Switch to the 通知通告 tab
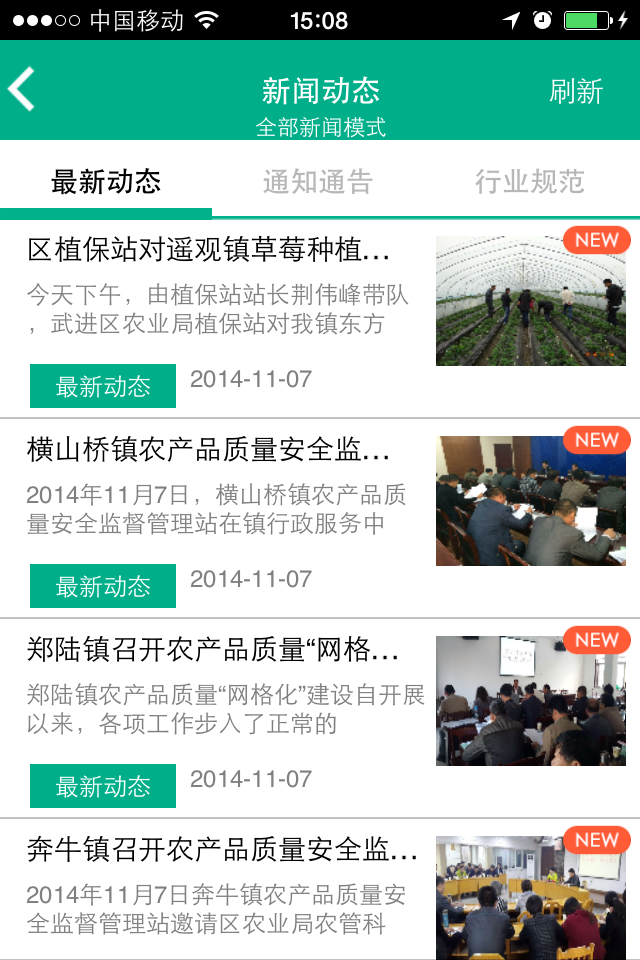The image size is (640, 960). tap(318, 182)
